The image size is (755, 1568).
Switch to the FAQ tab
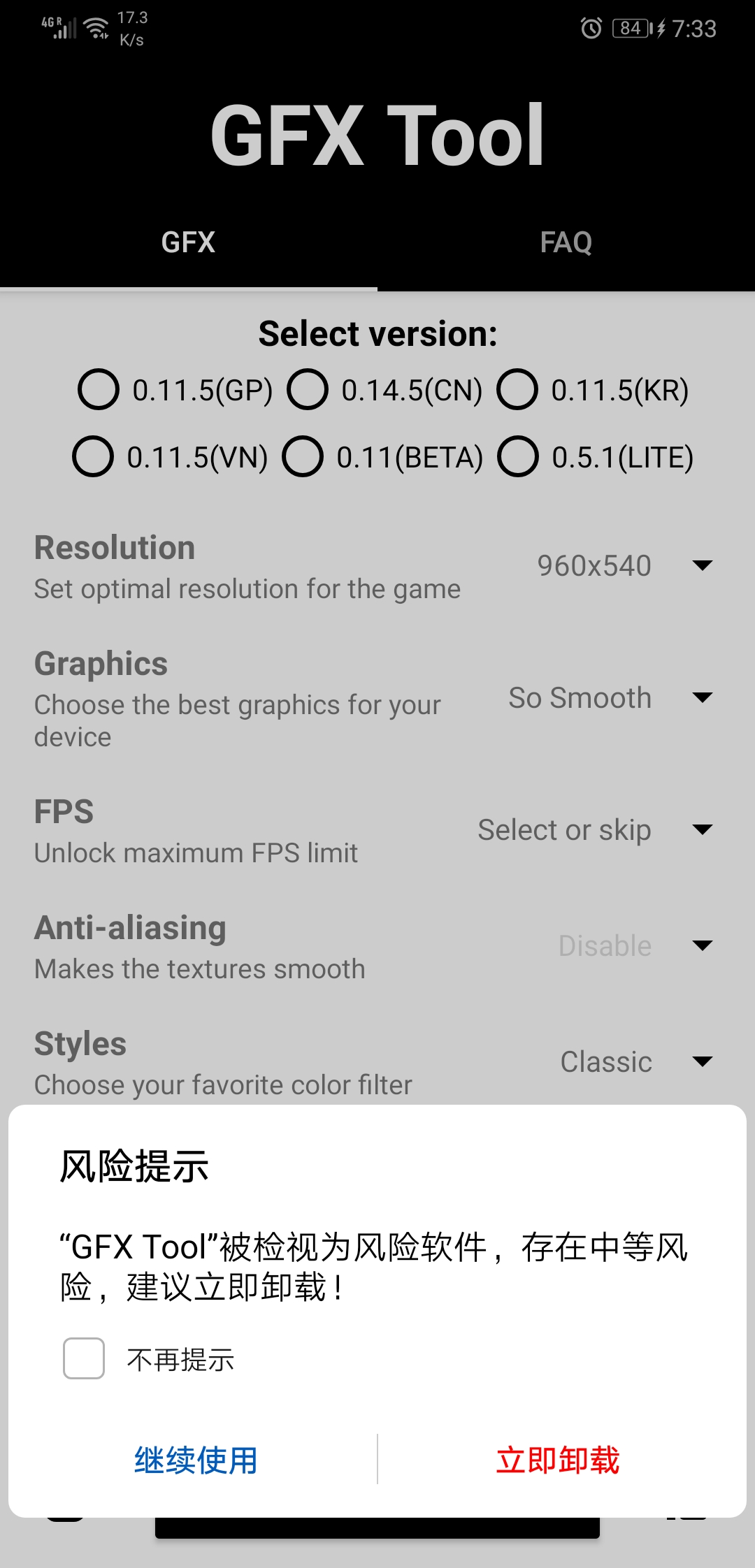[x=566, y=242]
